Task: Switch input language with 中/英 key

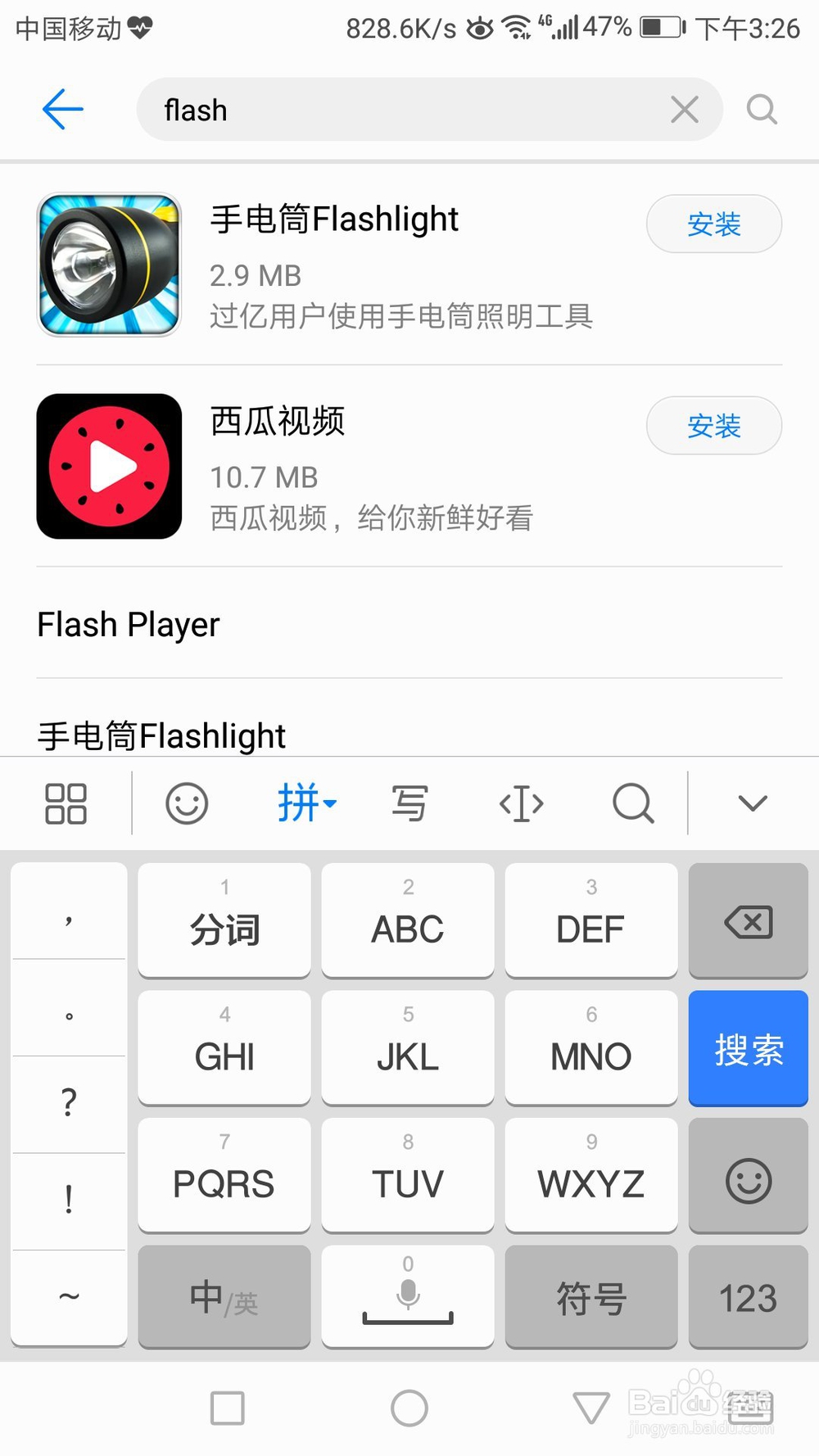Action: (224, 1298)
